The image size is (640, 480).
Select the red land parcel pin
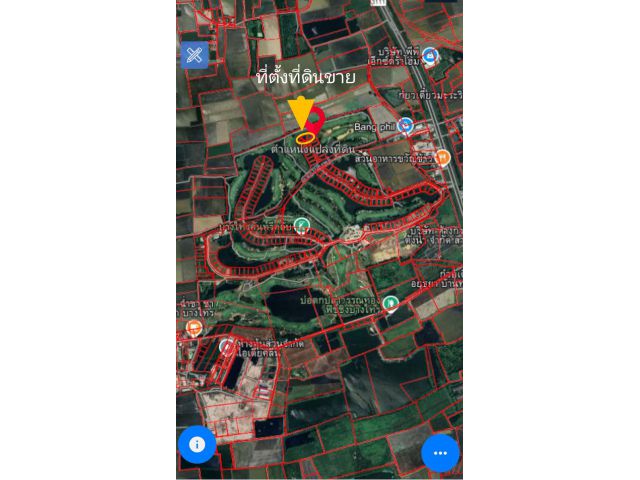tap(316, 119)
